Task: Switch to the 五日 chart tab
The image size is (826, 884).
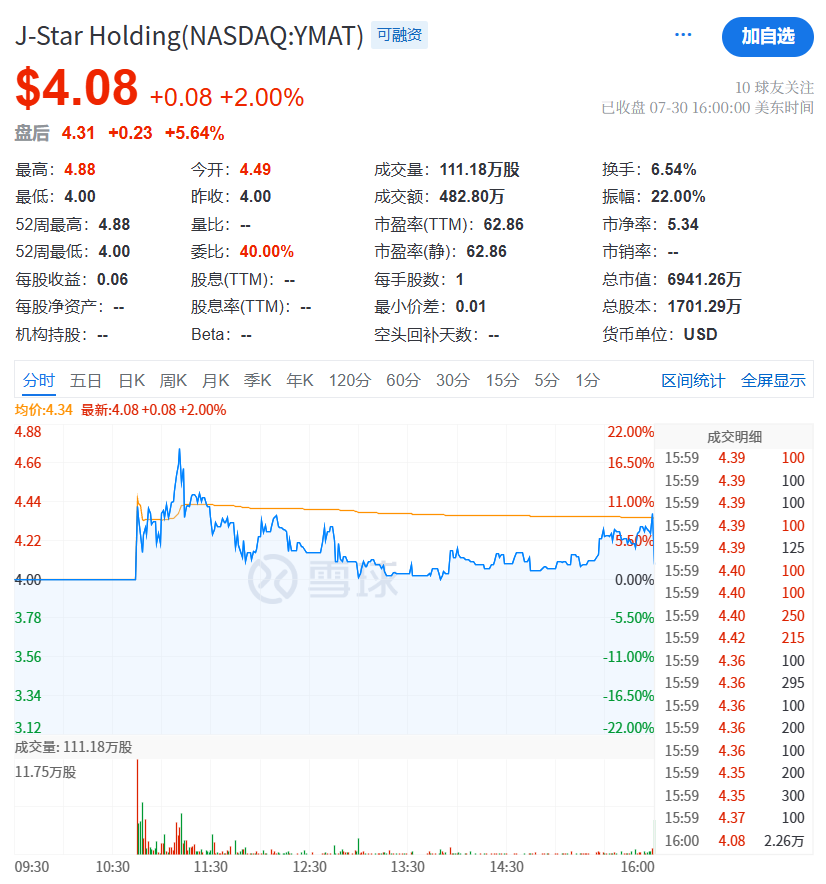Action: (86, 380)
